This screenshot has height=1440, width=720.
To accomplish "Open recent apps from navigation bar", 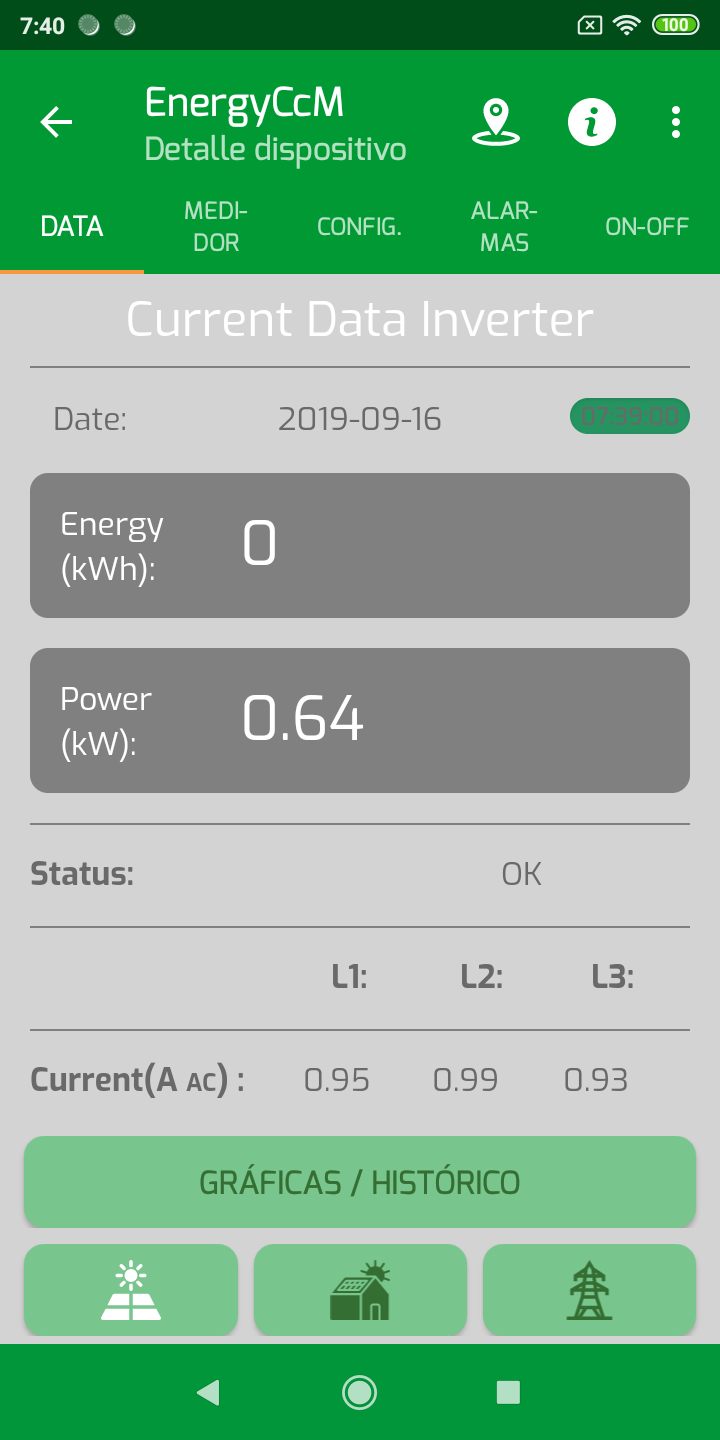I will 508,1392.
